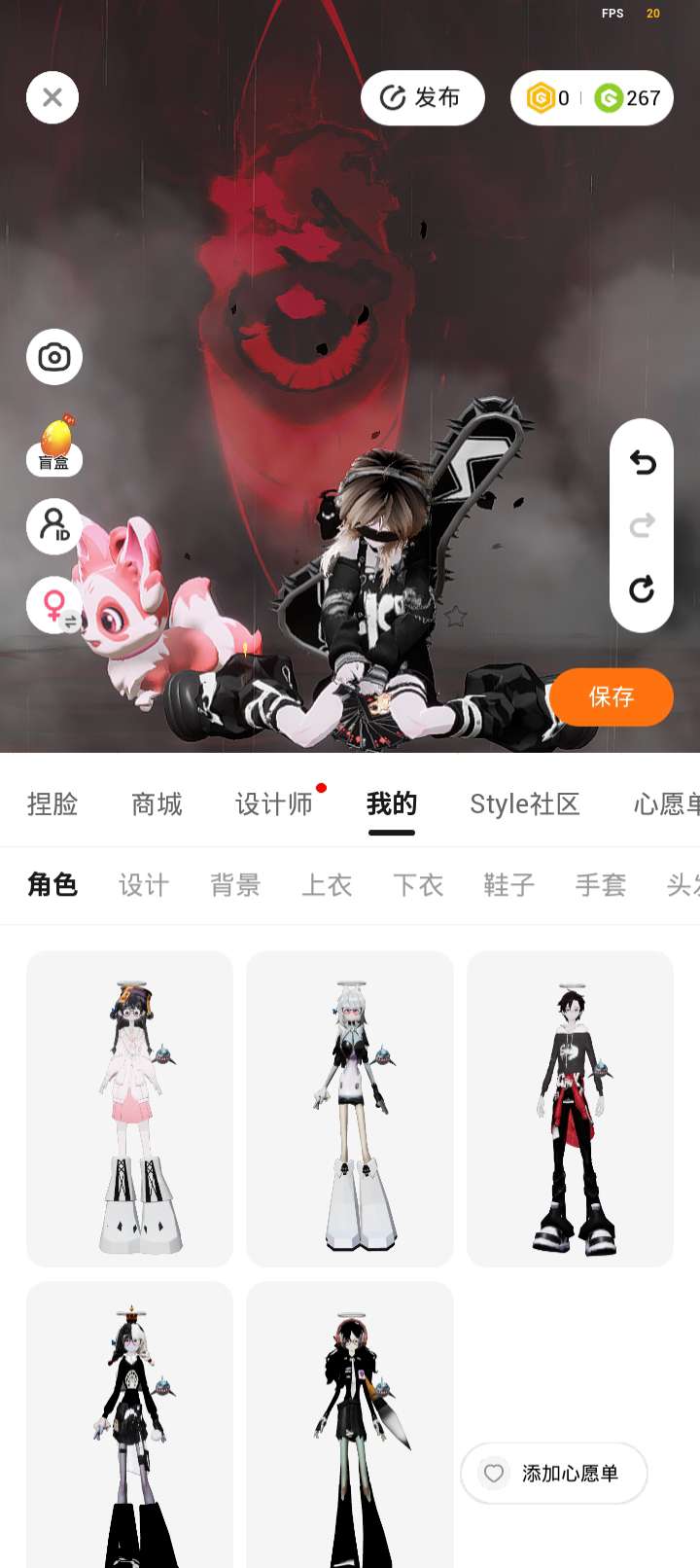Choose the character with red waist jacket
The image size is (700, 1568).
pos(570,1109)
